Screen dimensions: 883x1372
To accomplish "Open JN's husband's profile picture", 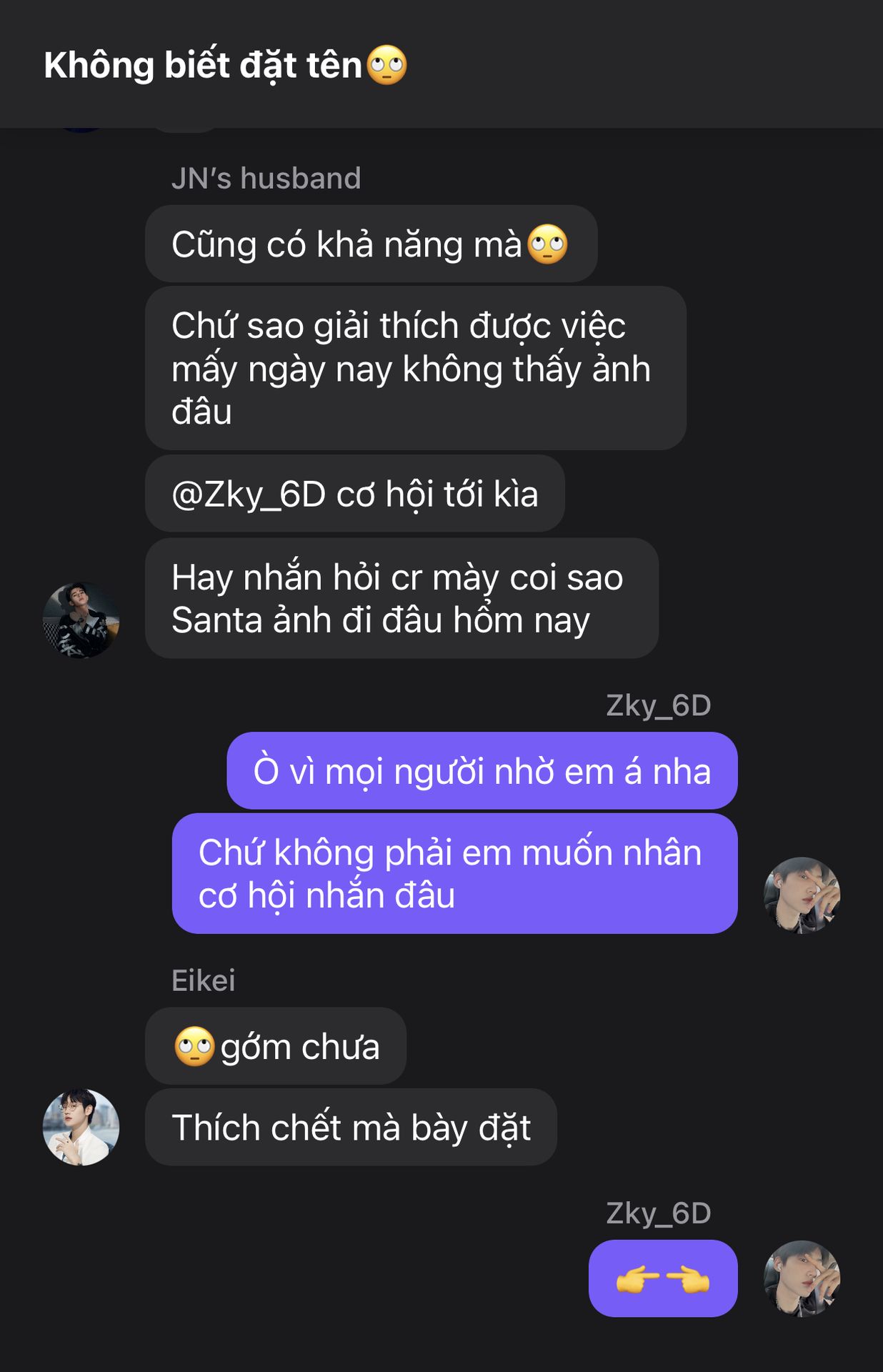I will pyautogui.click(x=81, y=620).
